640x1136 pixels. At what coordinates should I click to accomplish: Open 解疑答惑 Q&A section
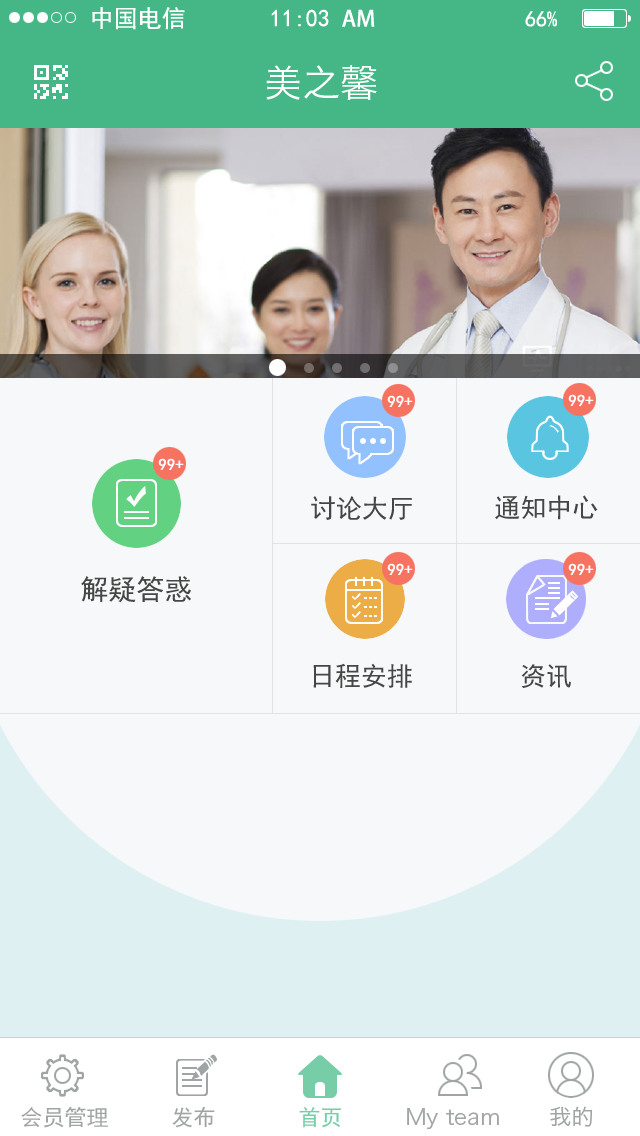point(136,530)
